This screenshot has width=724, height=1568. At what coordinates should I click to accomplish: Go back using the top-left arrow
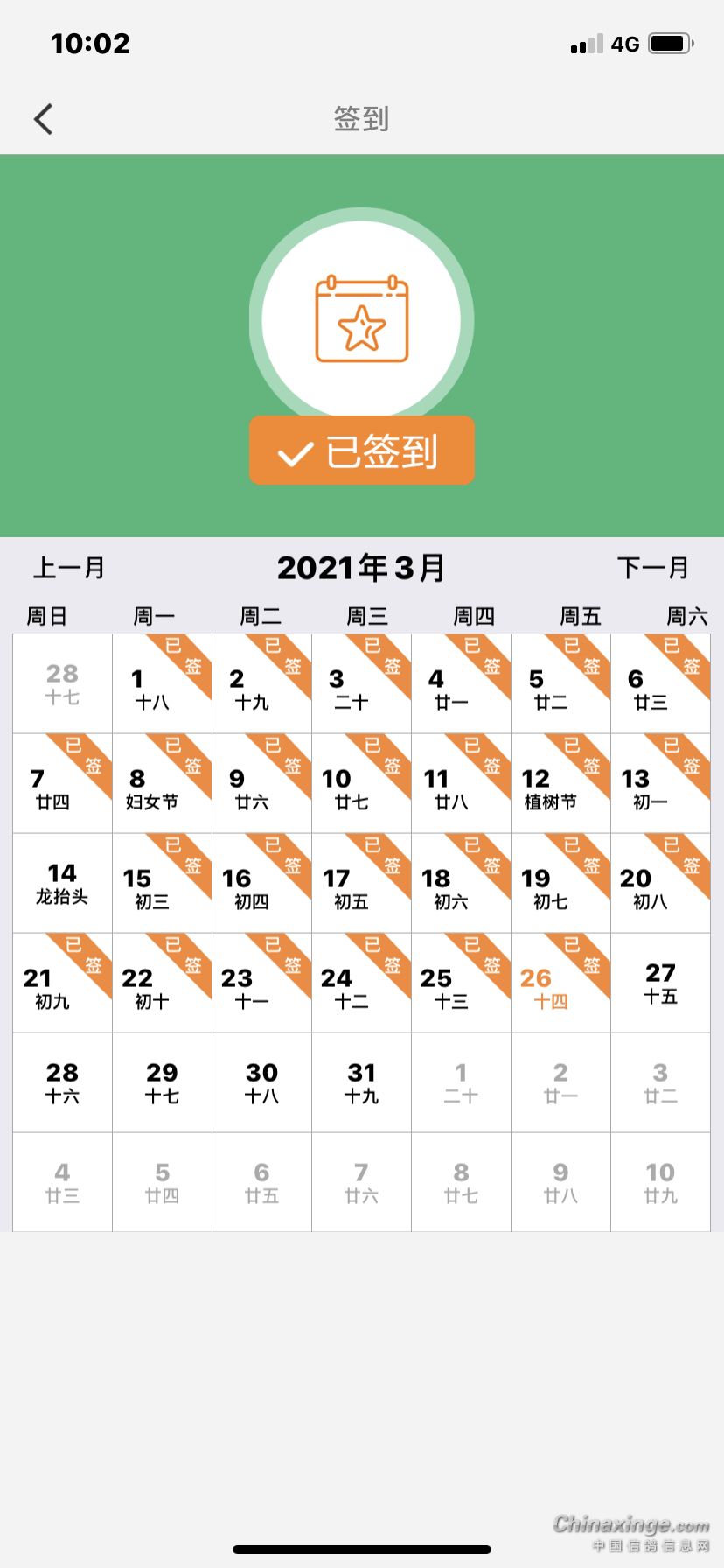click(x=44, y=119)
